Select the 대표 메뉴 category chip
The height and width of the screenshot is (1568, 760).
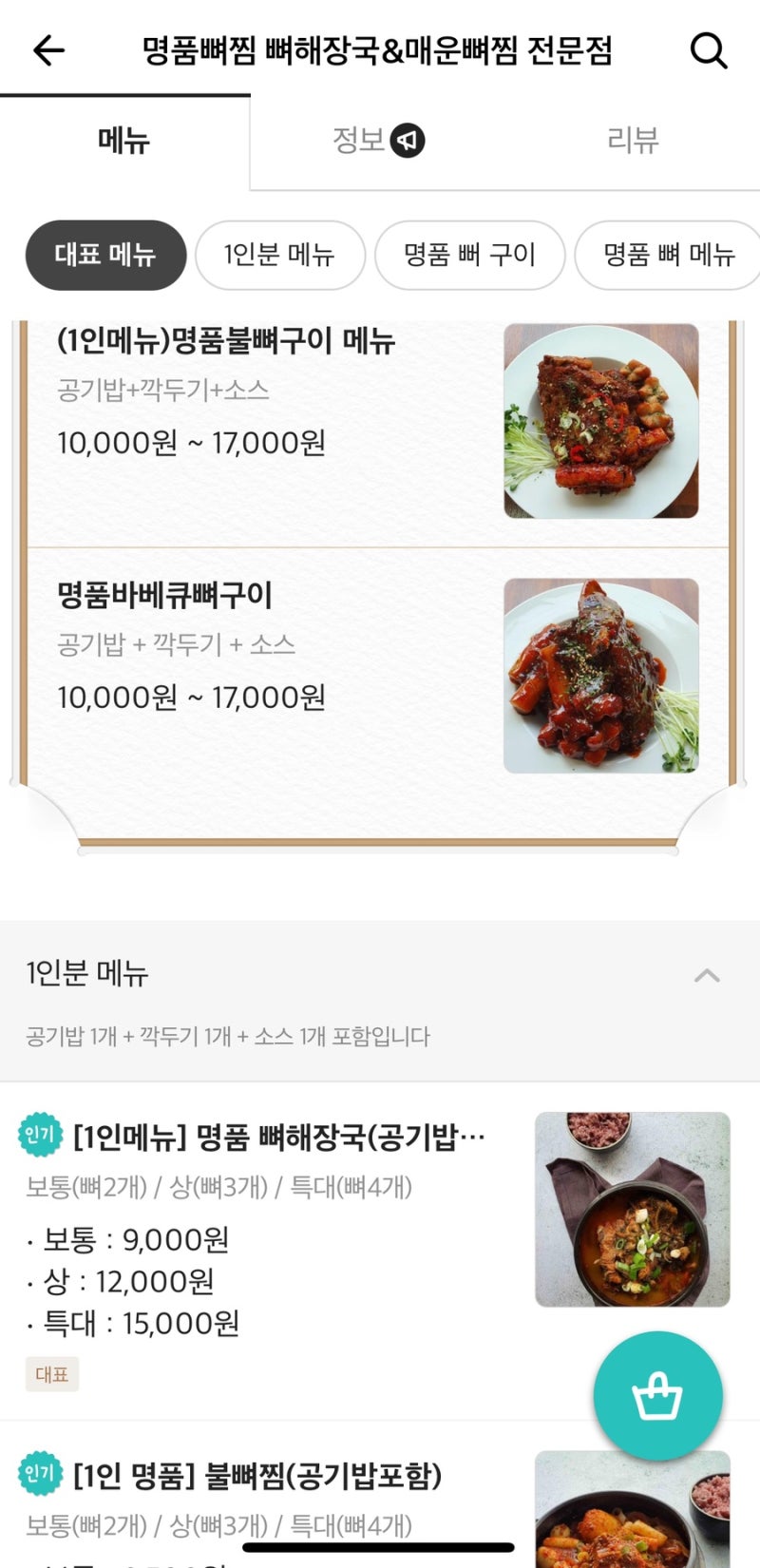pyautogui.click(x=104, y=255)
